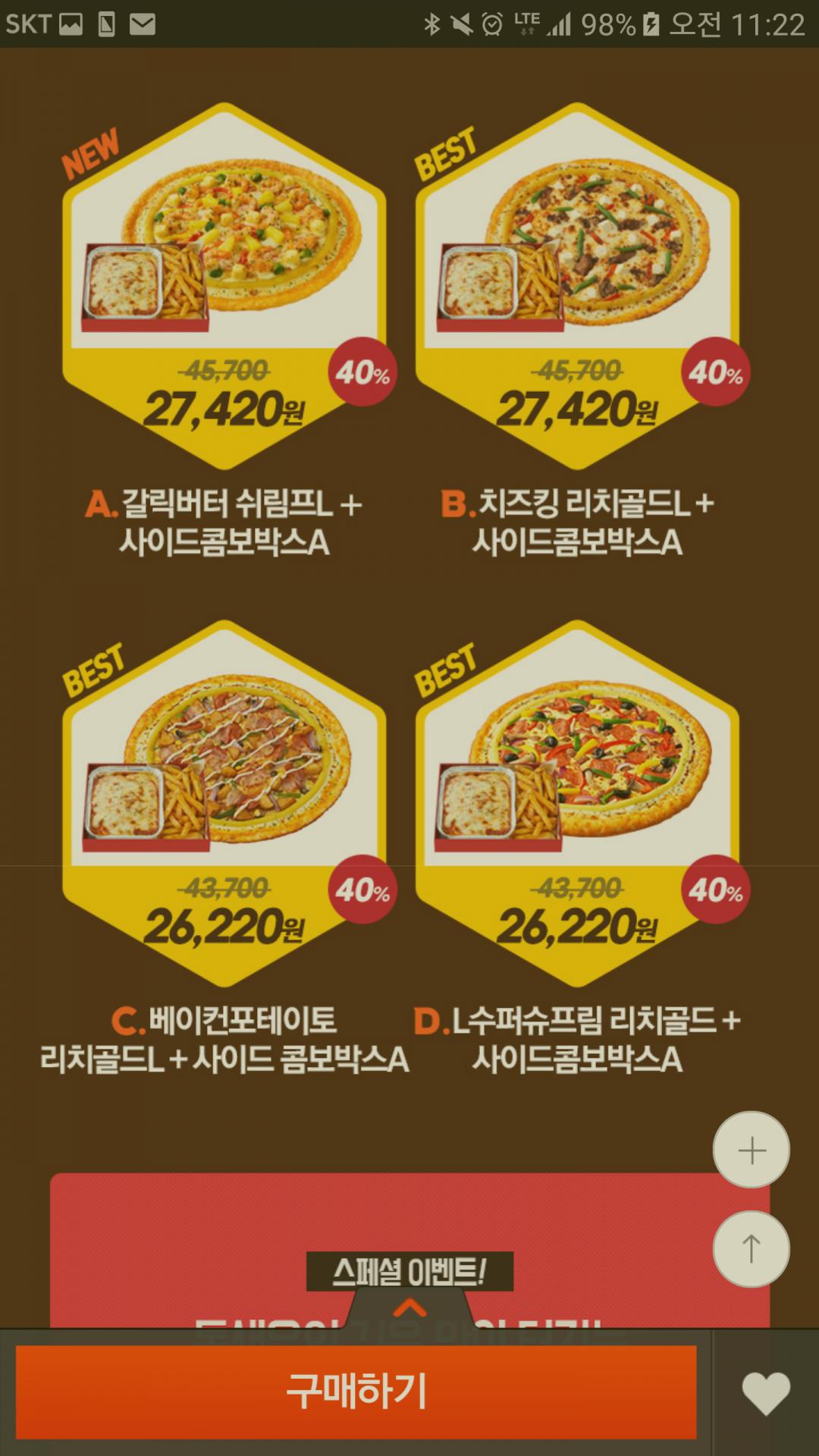Open the floating plus button

point(751,1150)
